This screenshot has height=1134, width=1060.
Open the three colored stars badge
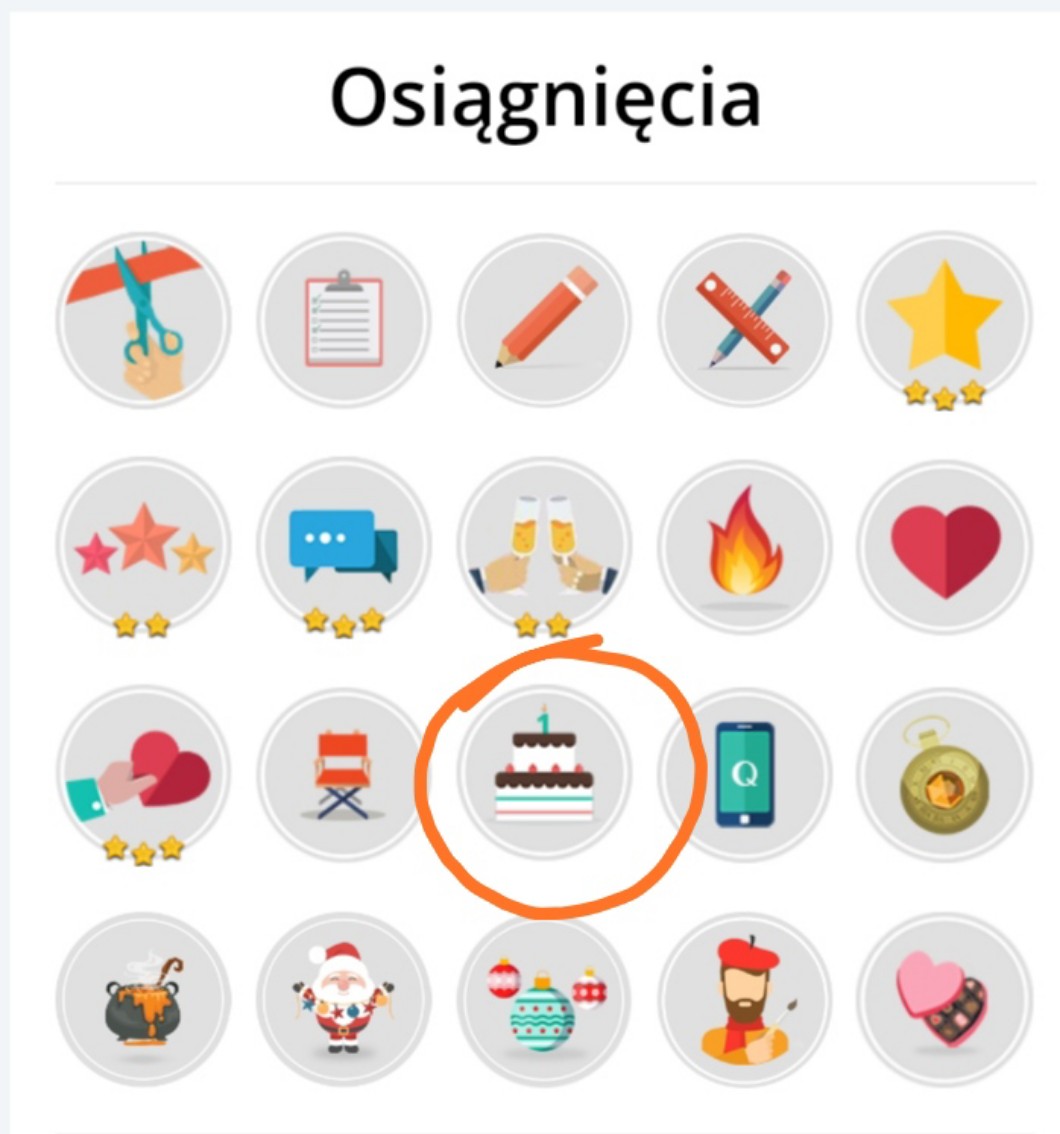click(x=143, y=547)
